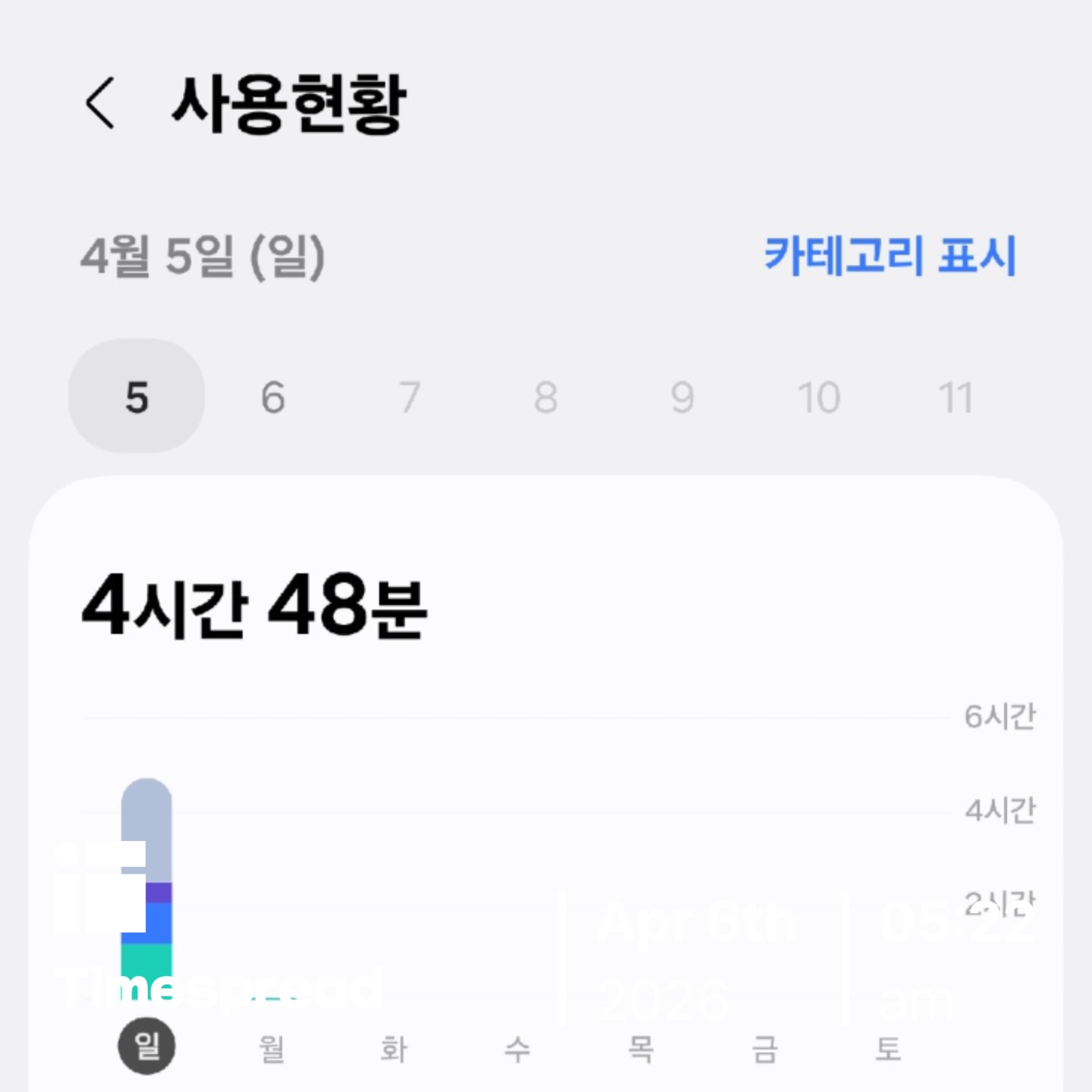
Task: Switch to date 6 in the week row
Action: point(273,397)
